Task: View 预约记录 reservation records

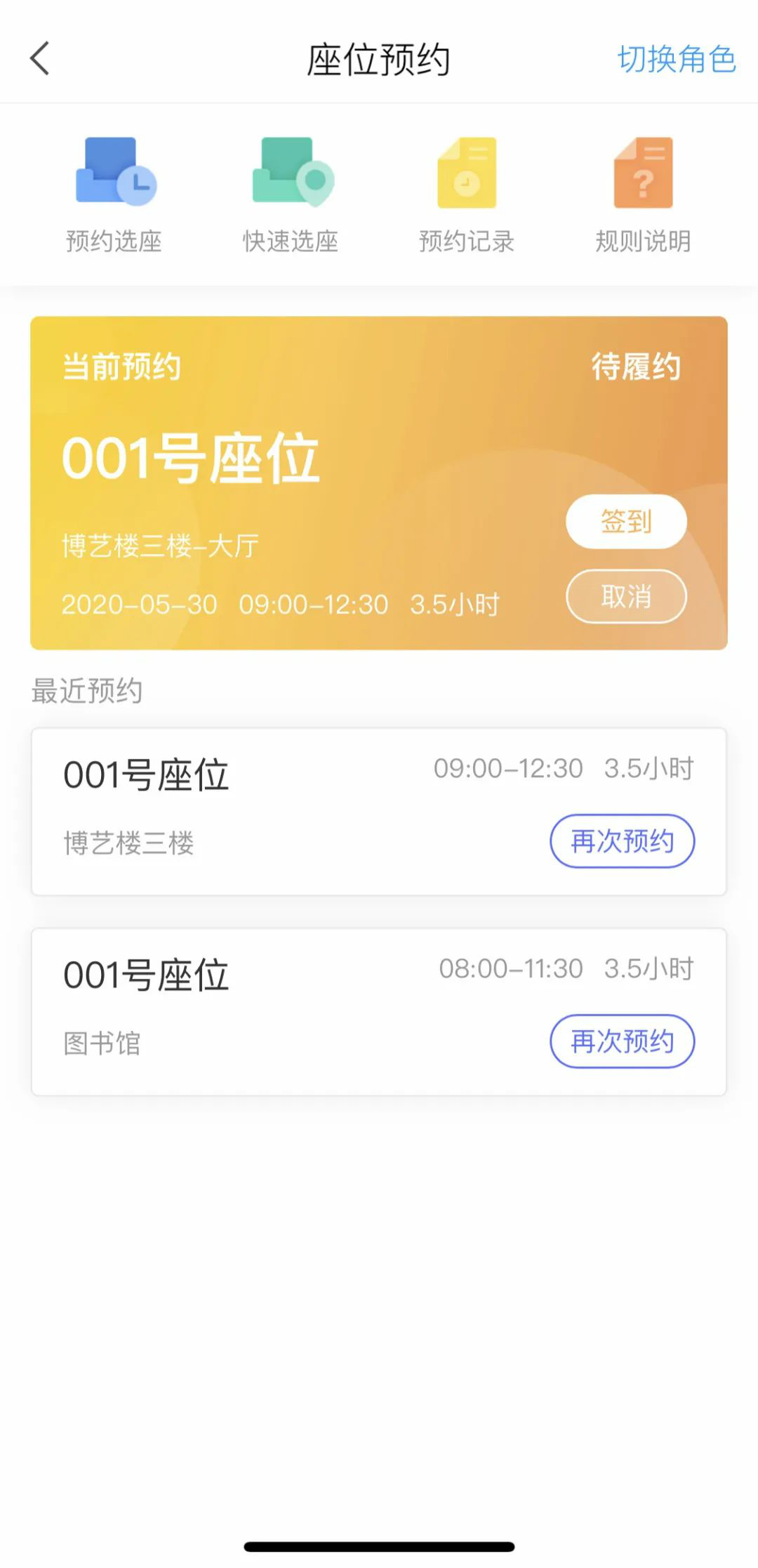Action: [x=467, y=195]
